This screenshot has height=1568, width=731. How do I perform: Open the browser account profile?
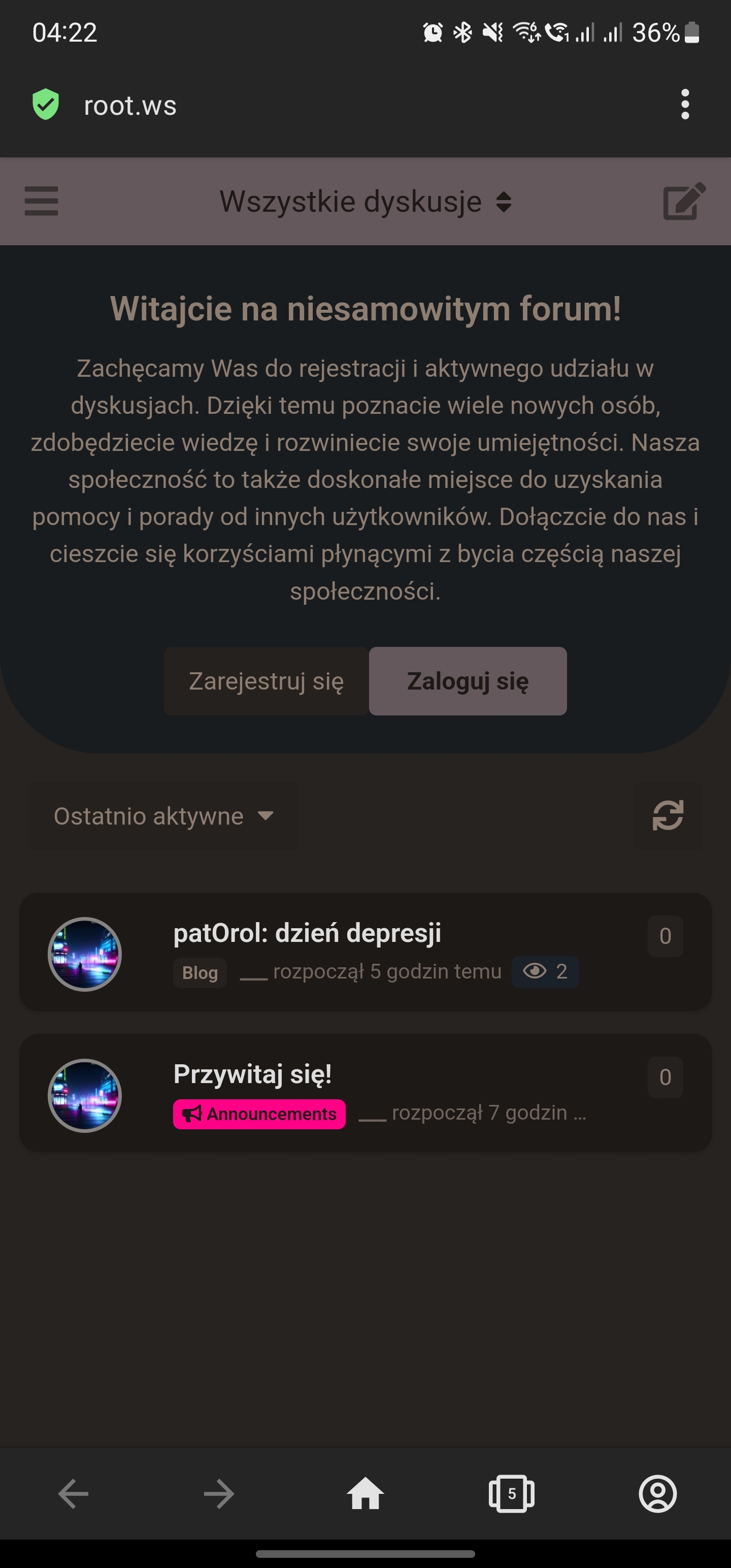click(x=657, y=1494)
